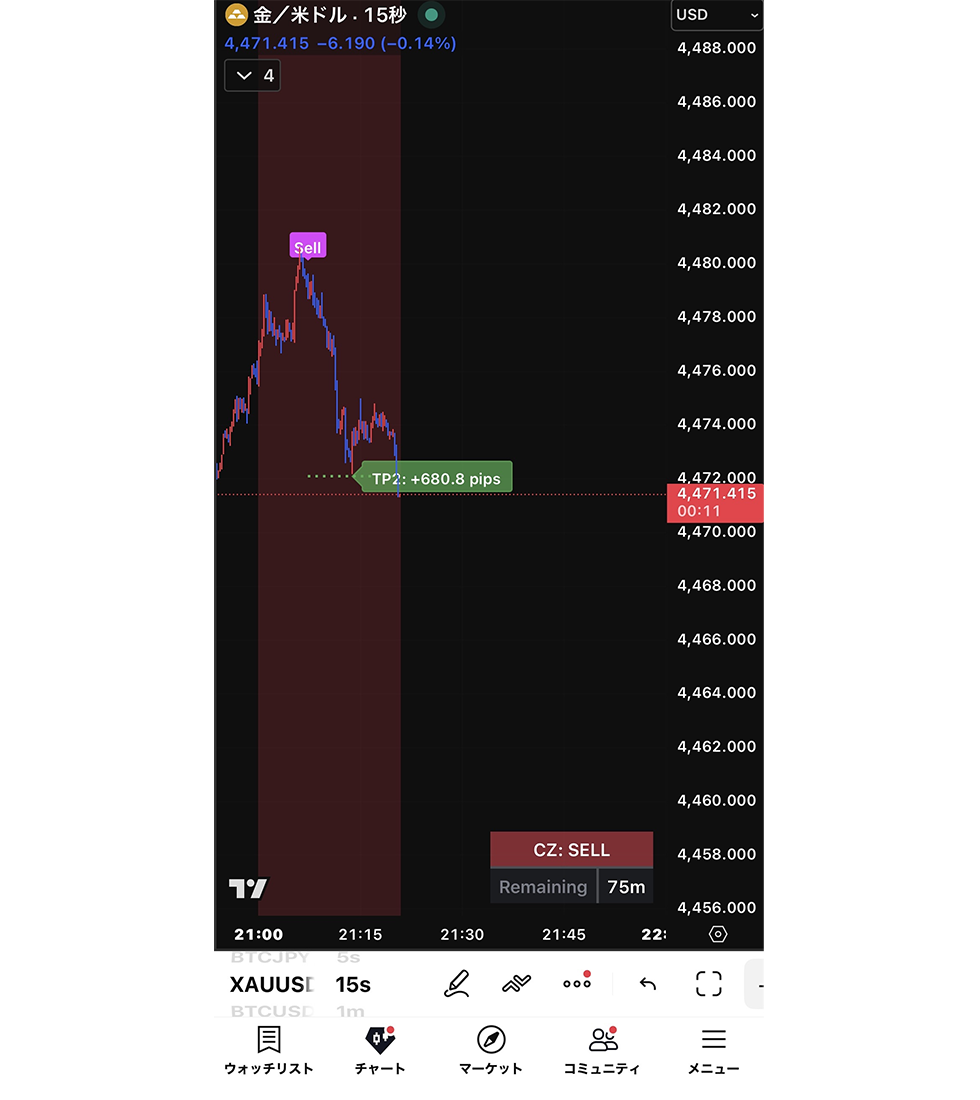Open the three-dot more options
This screenshot has width=980, height=1100.
(577, 984)
